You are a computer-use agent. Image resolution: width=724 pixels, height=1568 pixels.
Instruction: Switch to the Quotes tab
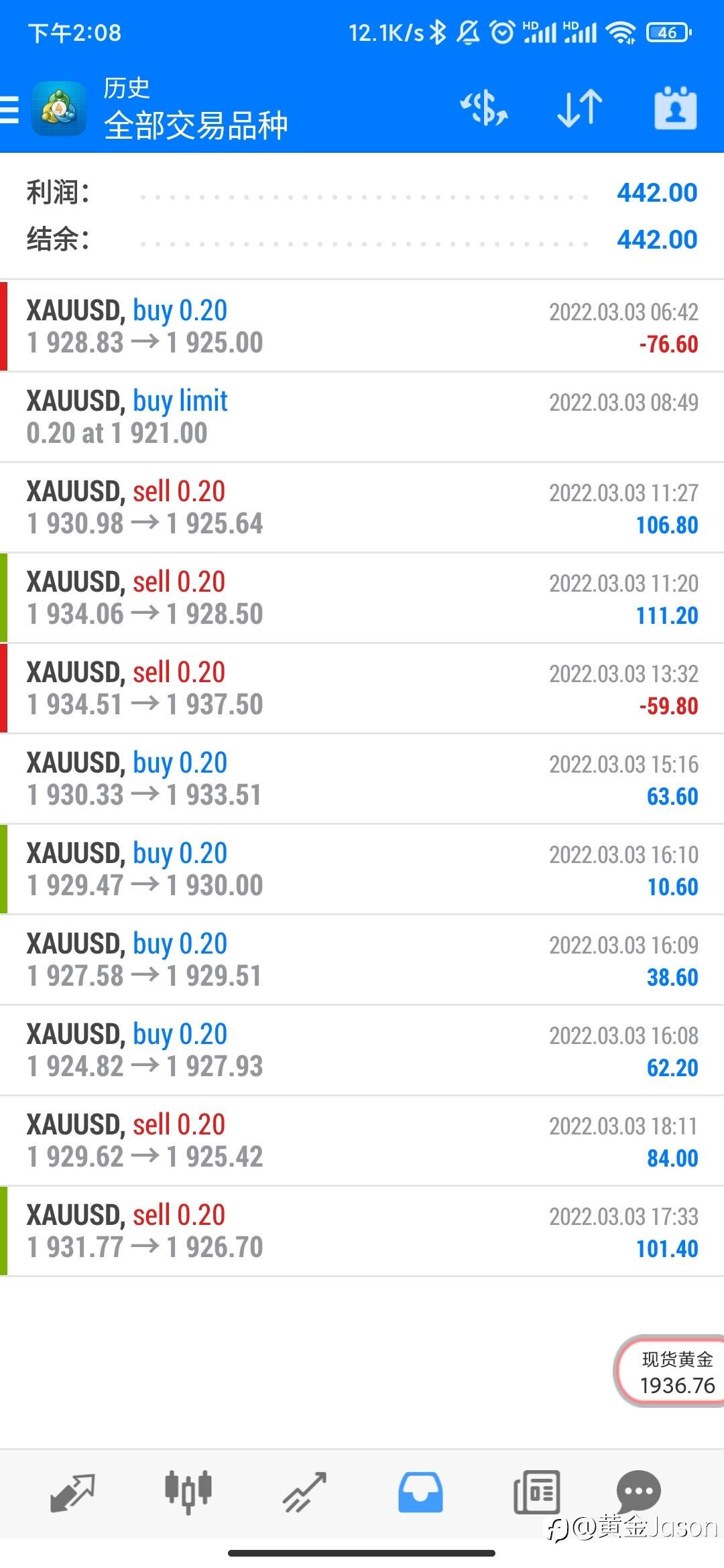point(72,1492)
